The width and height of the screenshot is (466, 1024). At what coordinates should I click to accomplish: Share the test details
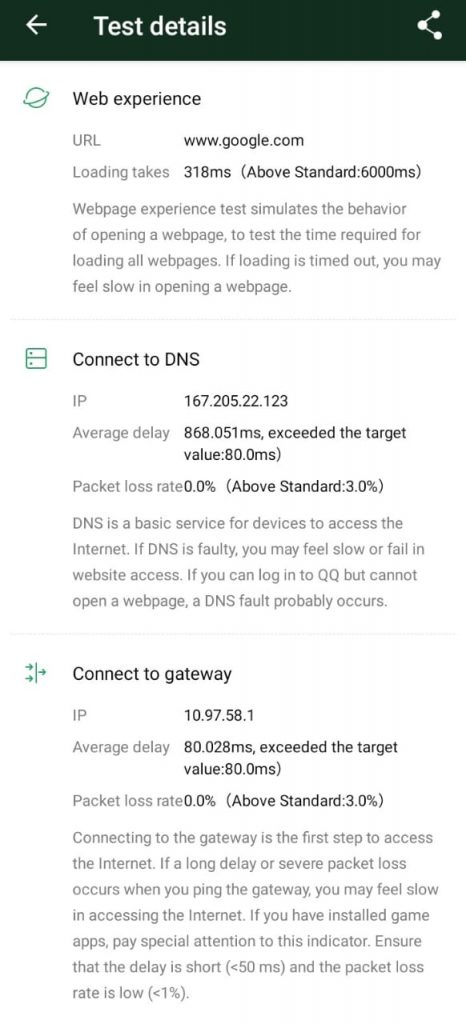point(429,26)
